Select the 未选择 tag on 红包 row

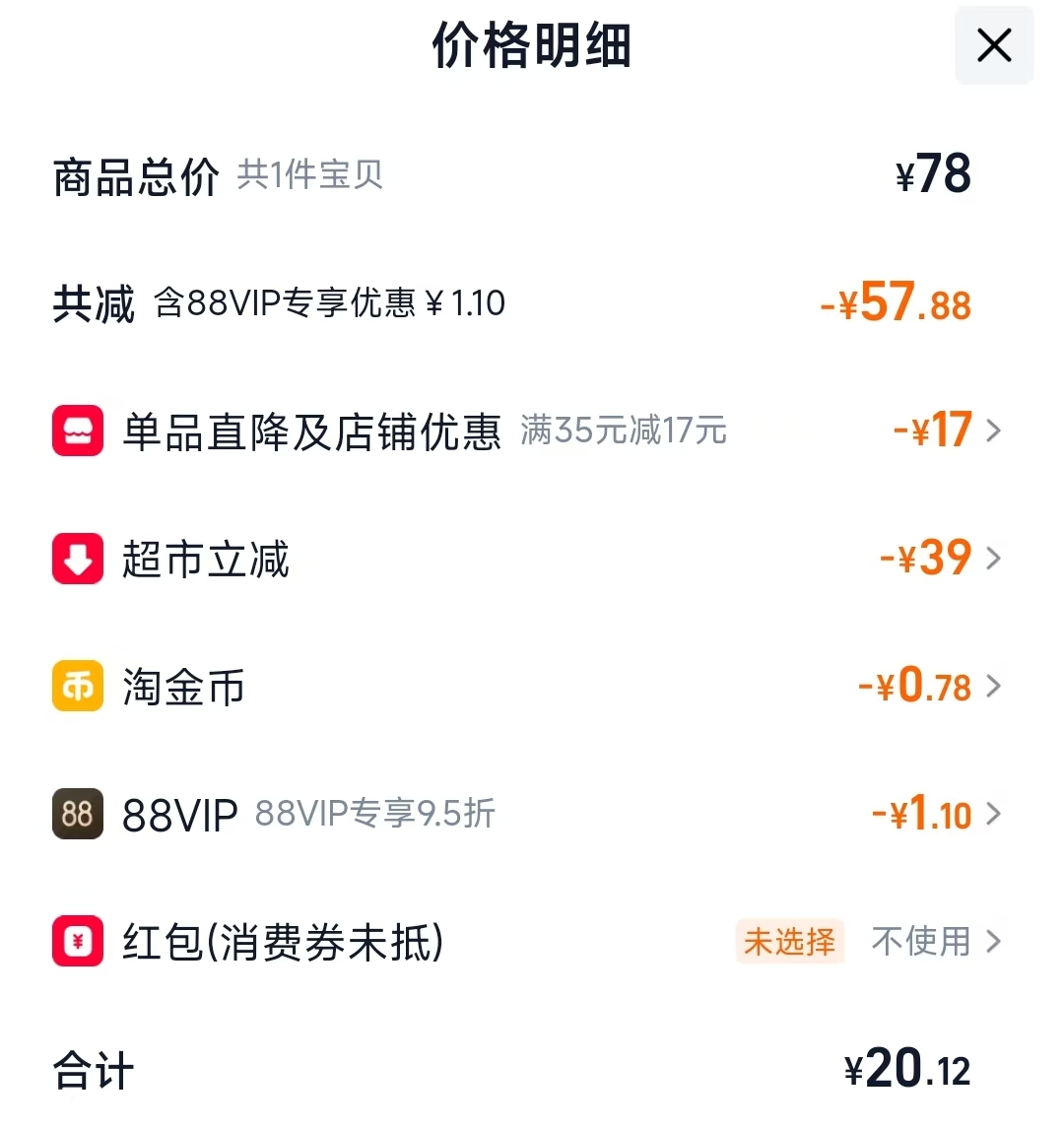[789, 942]
